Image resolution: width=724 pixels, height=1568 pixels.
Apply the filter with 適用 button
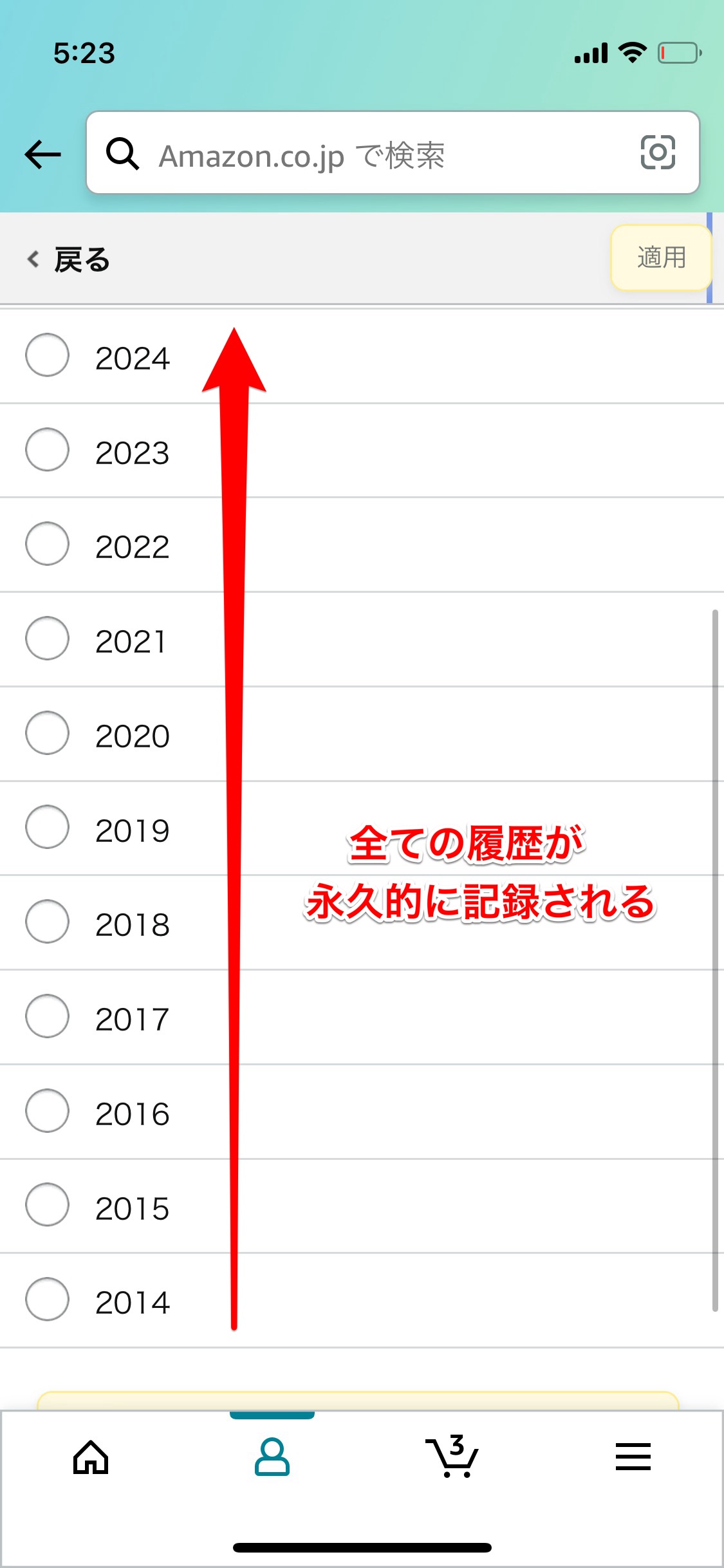click(x=661, y=257)
